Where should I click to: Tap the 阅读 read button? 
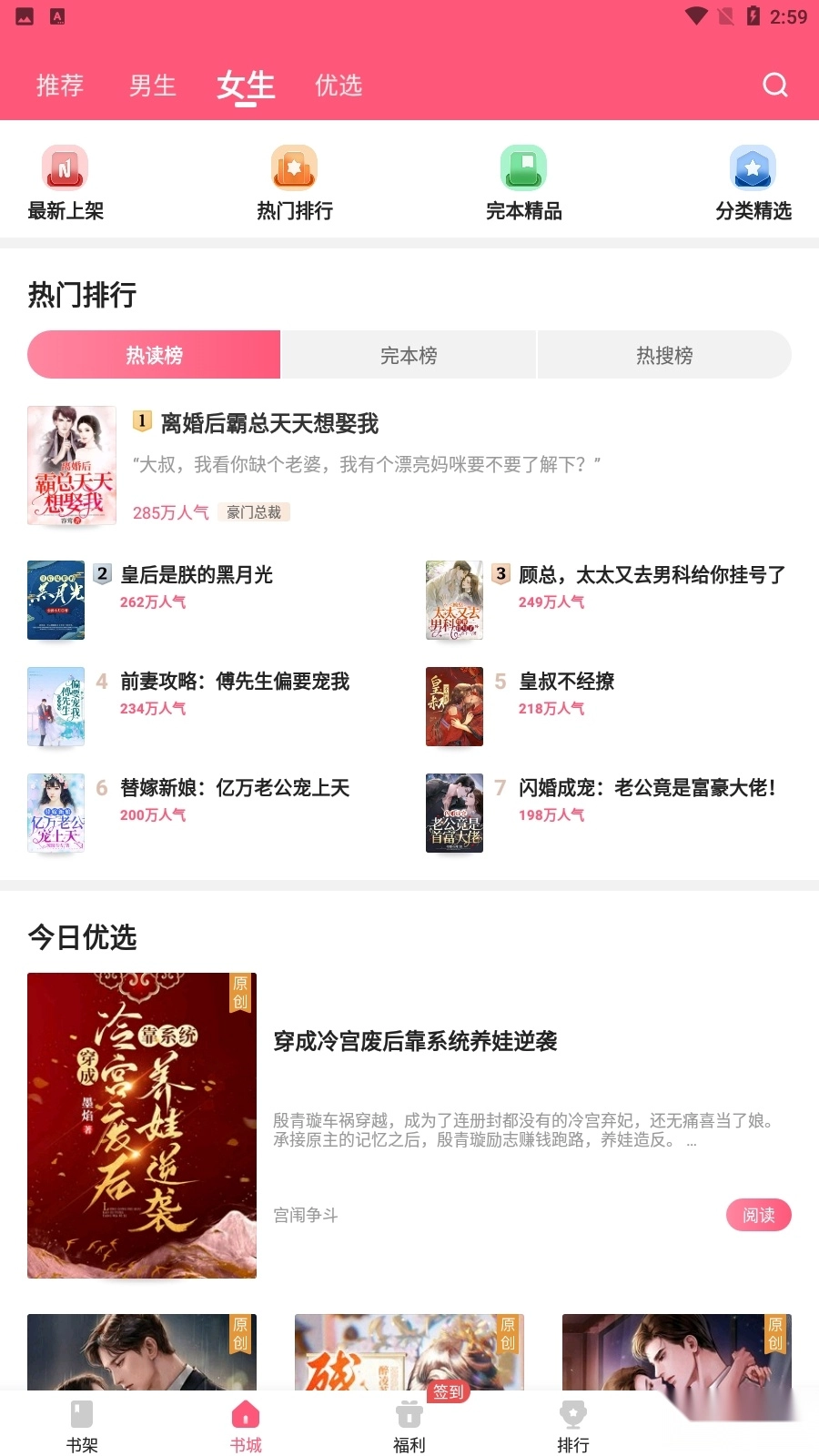[758, 1214]
